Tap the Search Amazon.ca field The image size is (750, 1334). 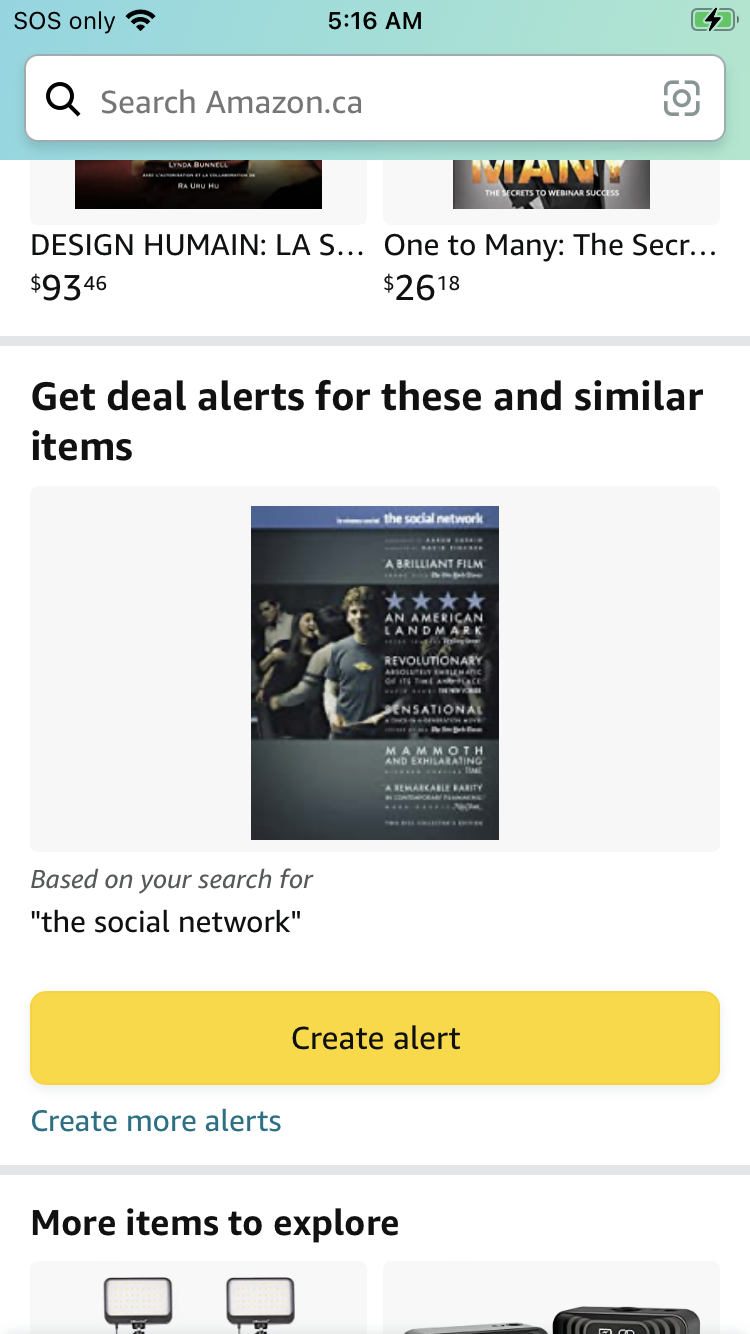pyautogui.click(x=360, y=101)
